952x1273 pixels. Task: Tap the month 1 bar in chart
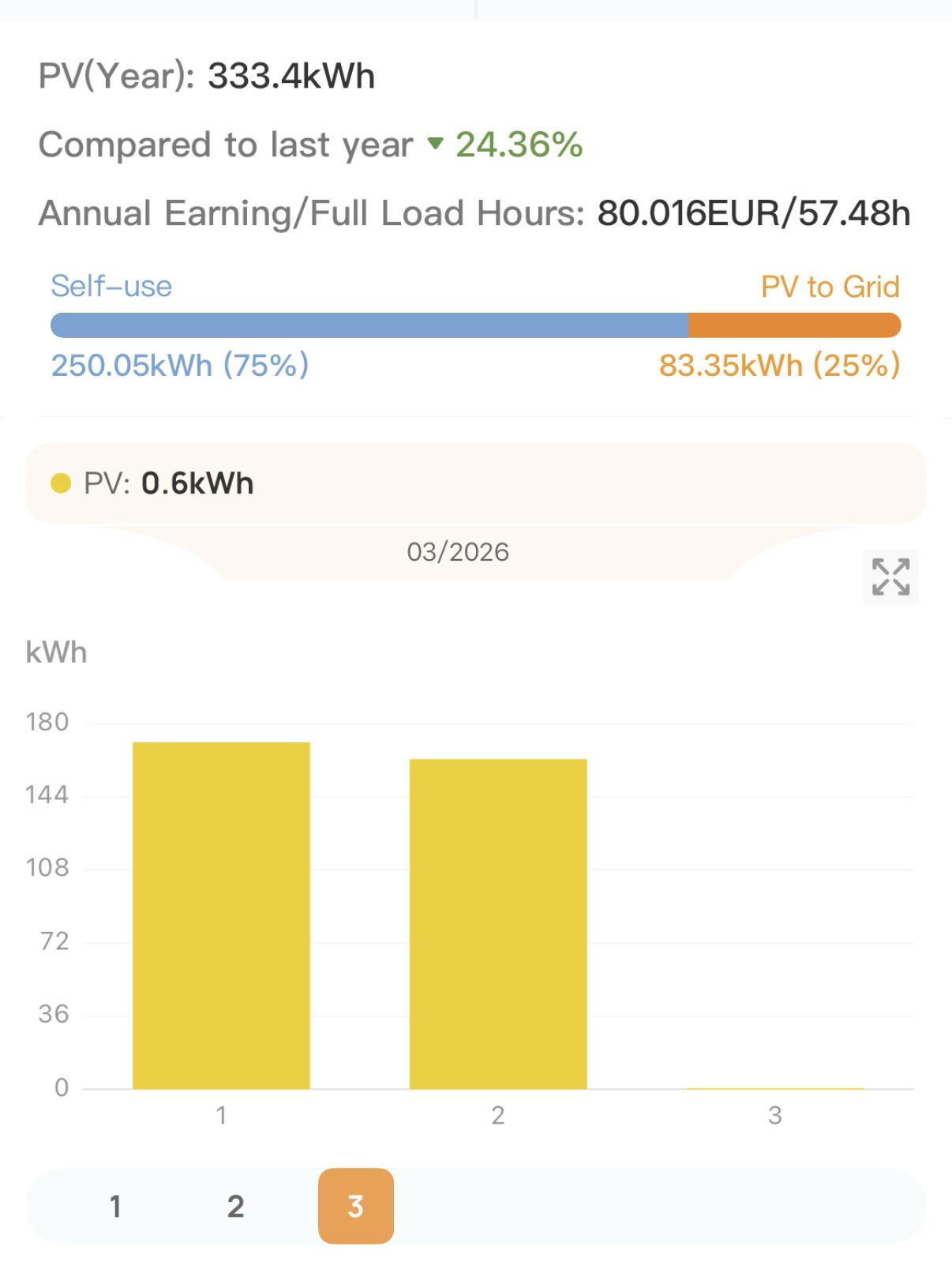pyautogui.click(x=221, y=916)
